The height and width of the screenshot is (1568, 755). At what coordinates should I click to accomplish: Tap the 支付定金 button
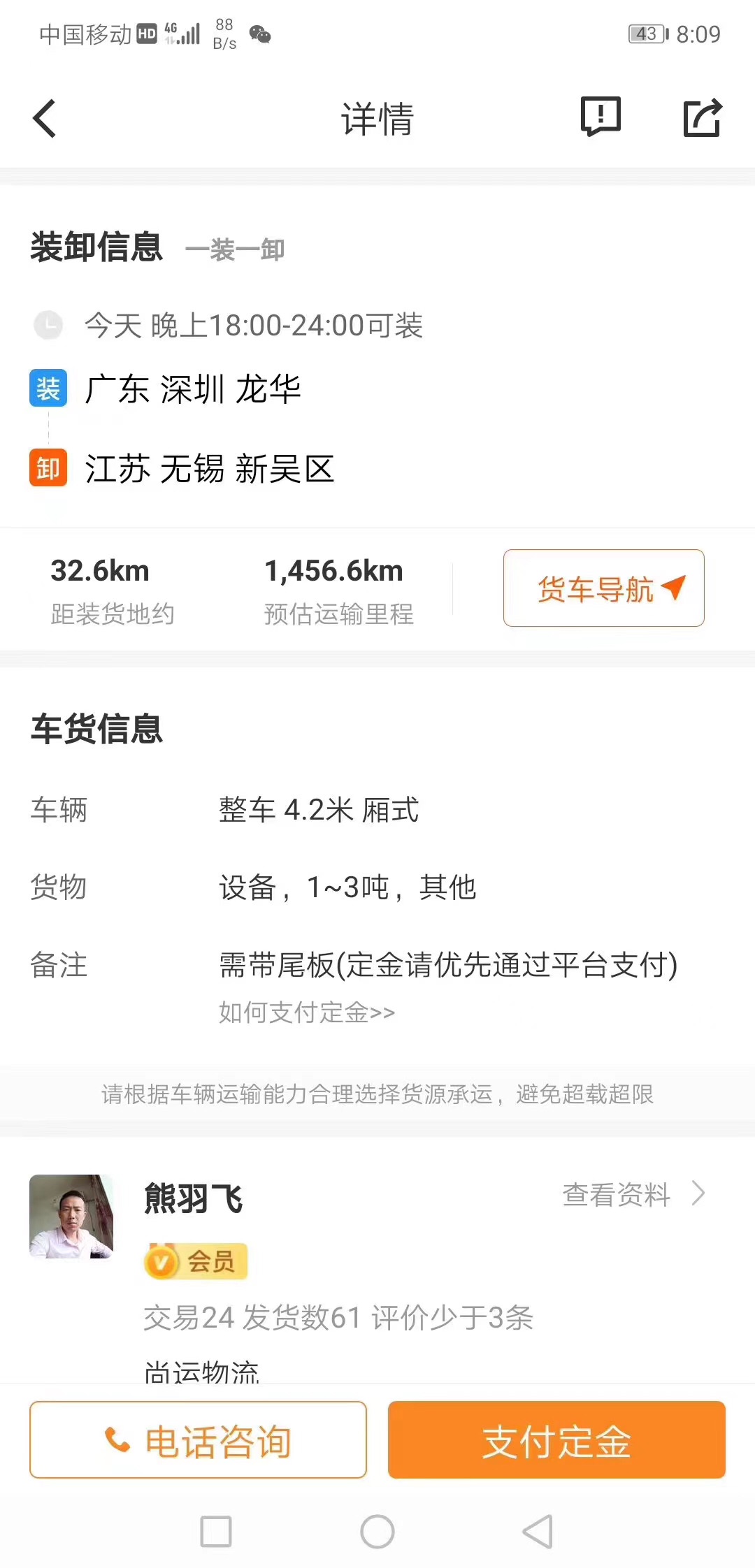pyautogui.click(x=556, y=1440)
